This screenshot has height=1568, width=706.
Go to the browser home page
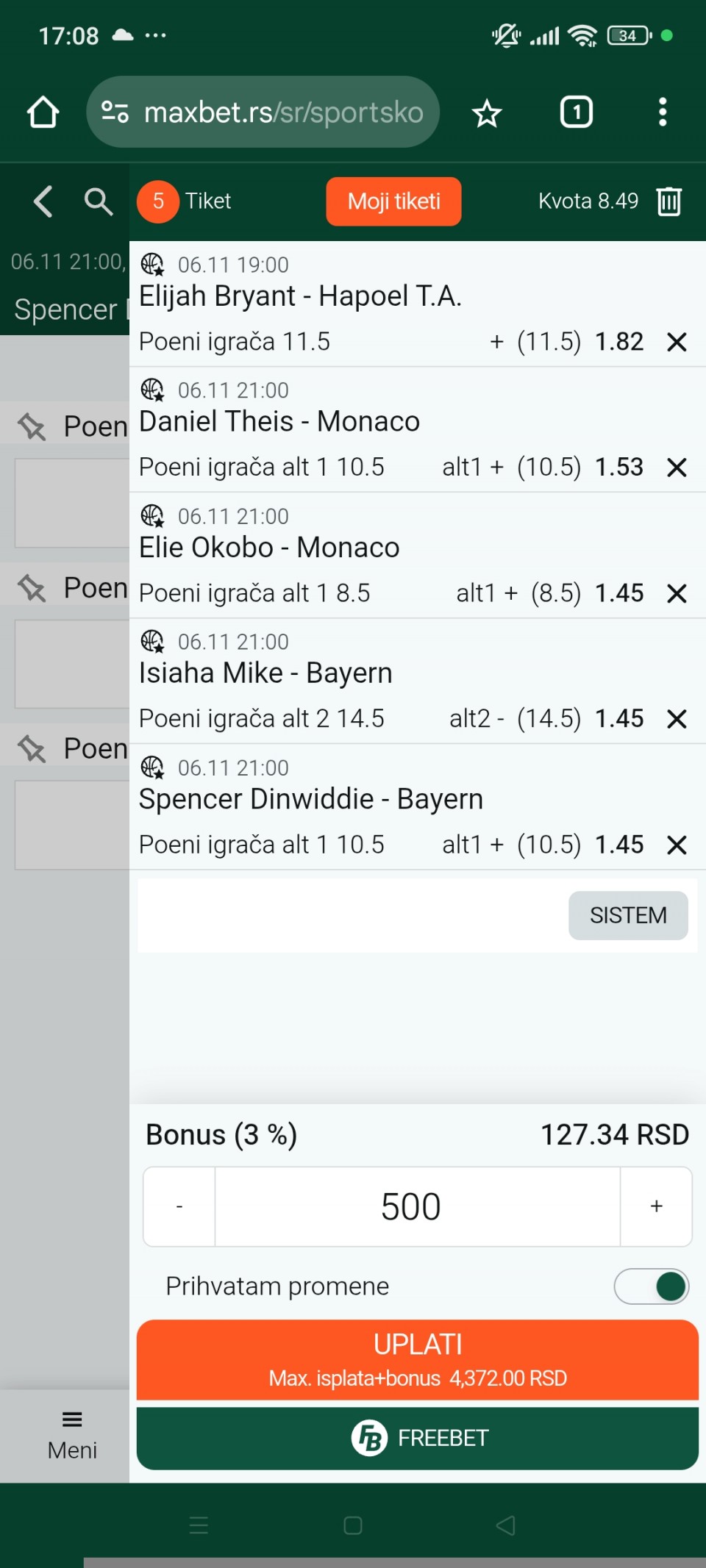click(43, 112)
